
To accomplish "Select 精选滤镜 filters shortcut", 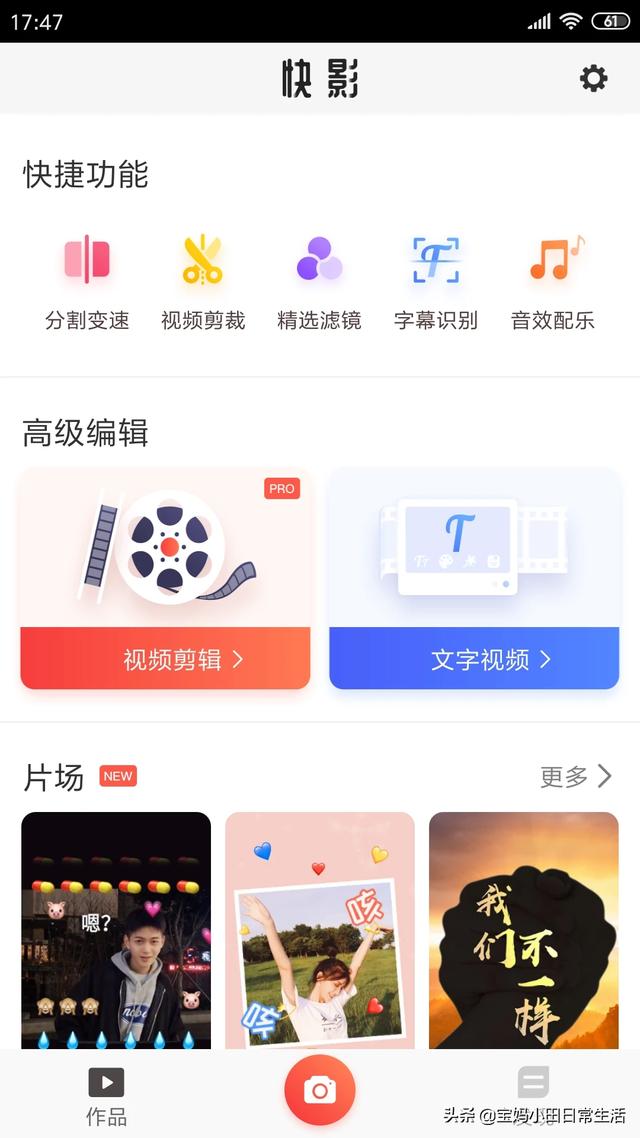I will (319, 282).
